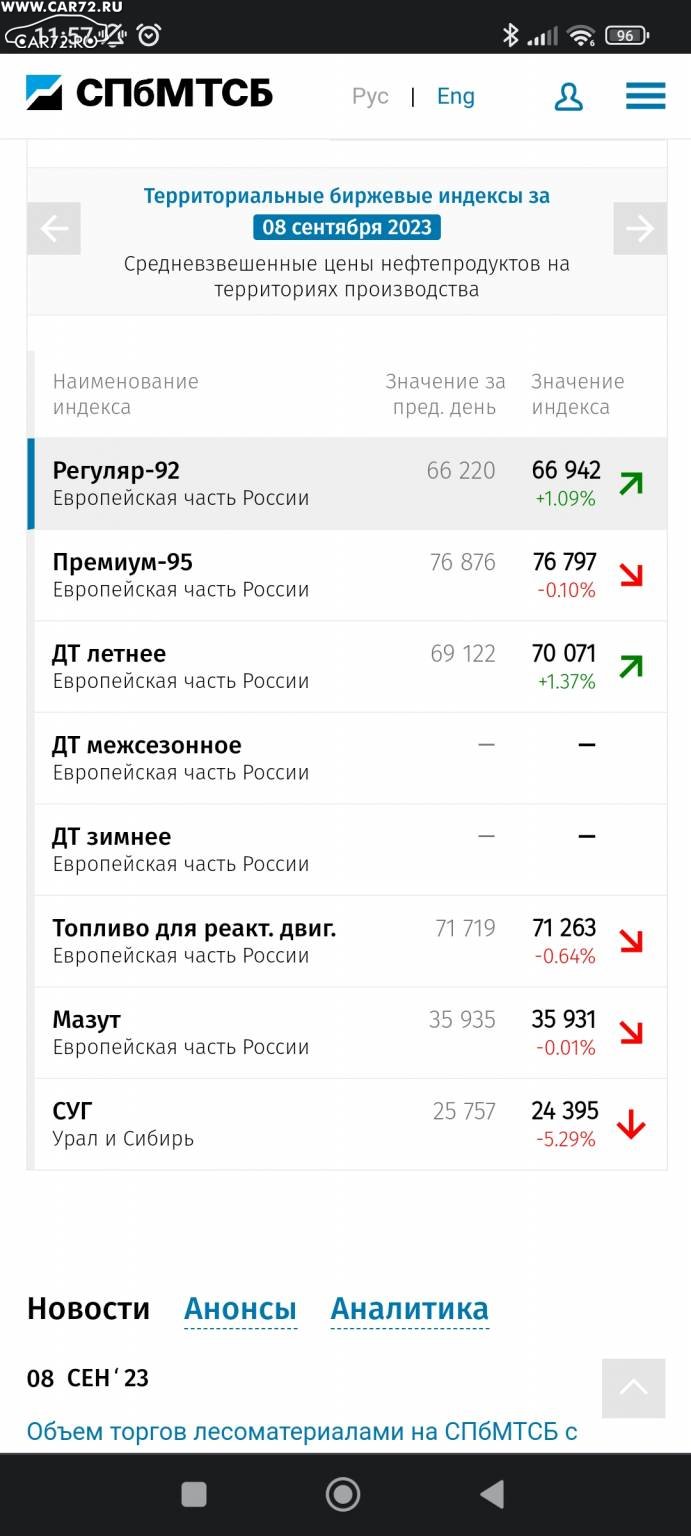The image size is (691, 1536).
Task: Select the Премиум-95 index row
Action: 347,575
